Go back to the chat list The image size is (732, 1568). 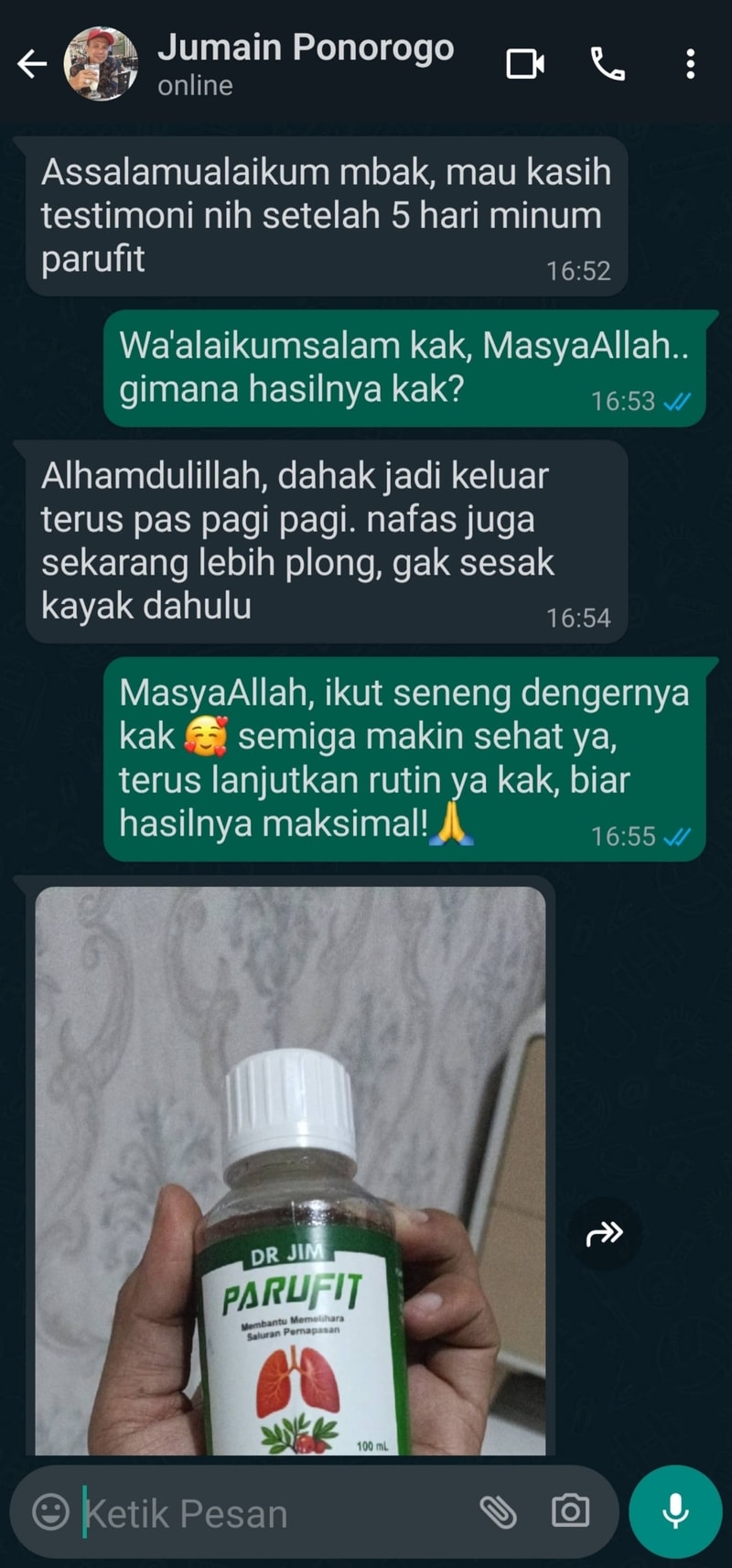(32, 64)
